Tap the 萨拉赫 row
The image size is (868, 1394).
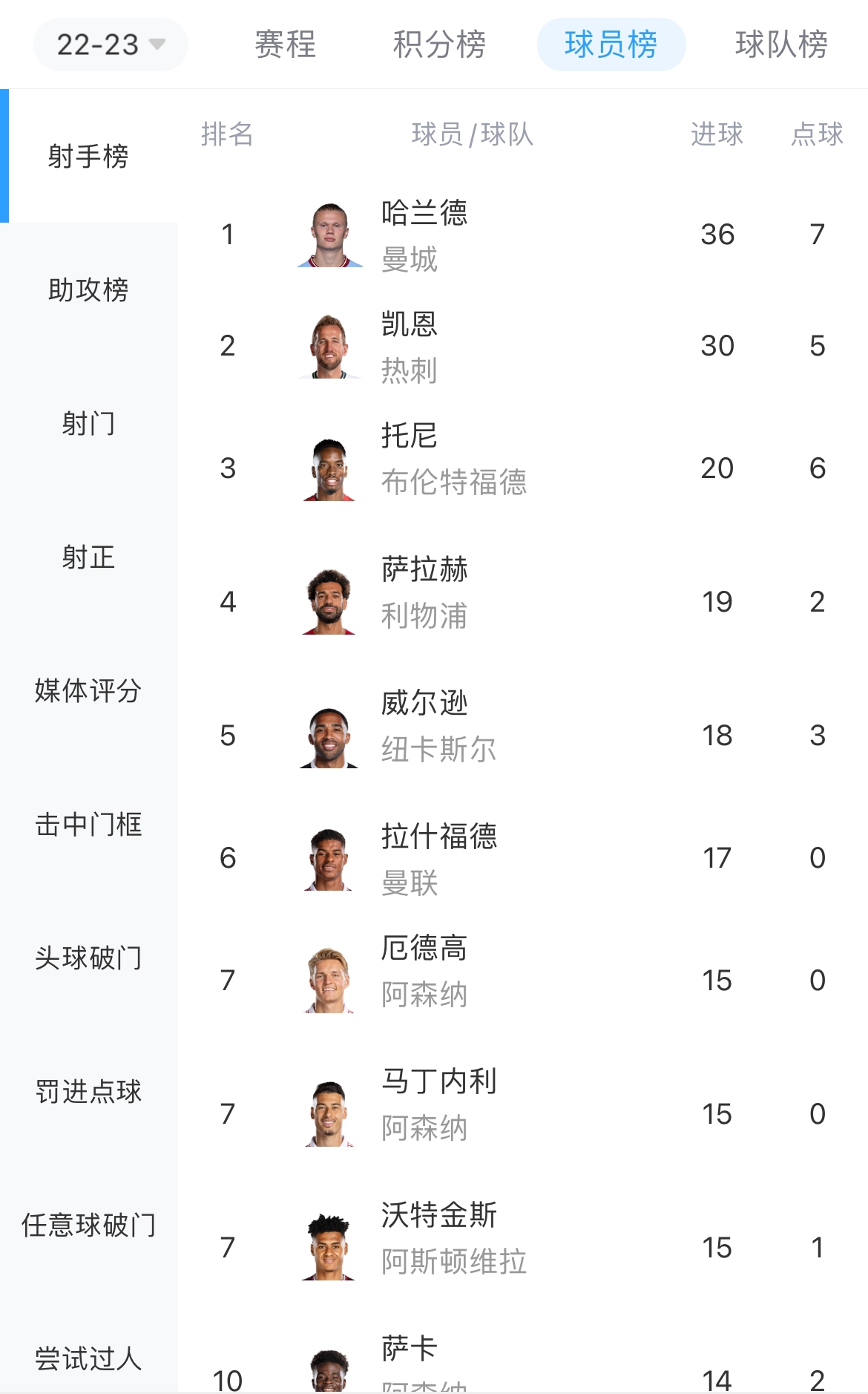tap(424, 601)
